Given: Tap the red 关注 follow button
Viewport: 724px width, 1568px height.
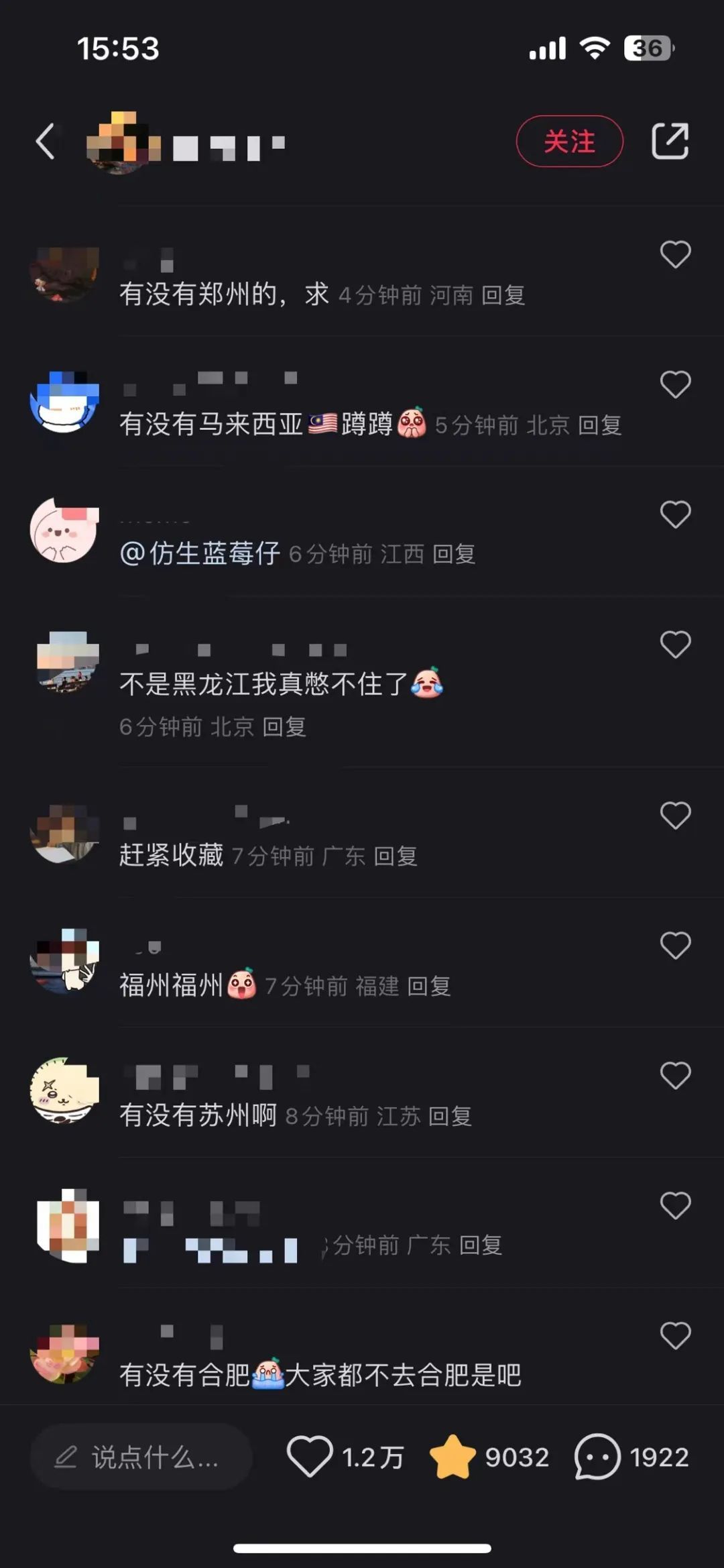Looking at the screenshot, I should coord(569,142).
